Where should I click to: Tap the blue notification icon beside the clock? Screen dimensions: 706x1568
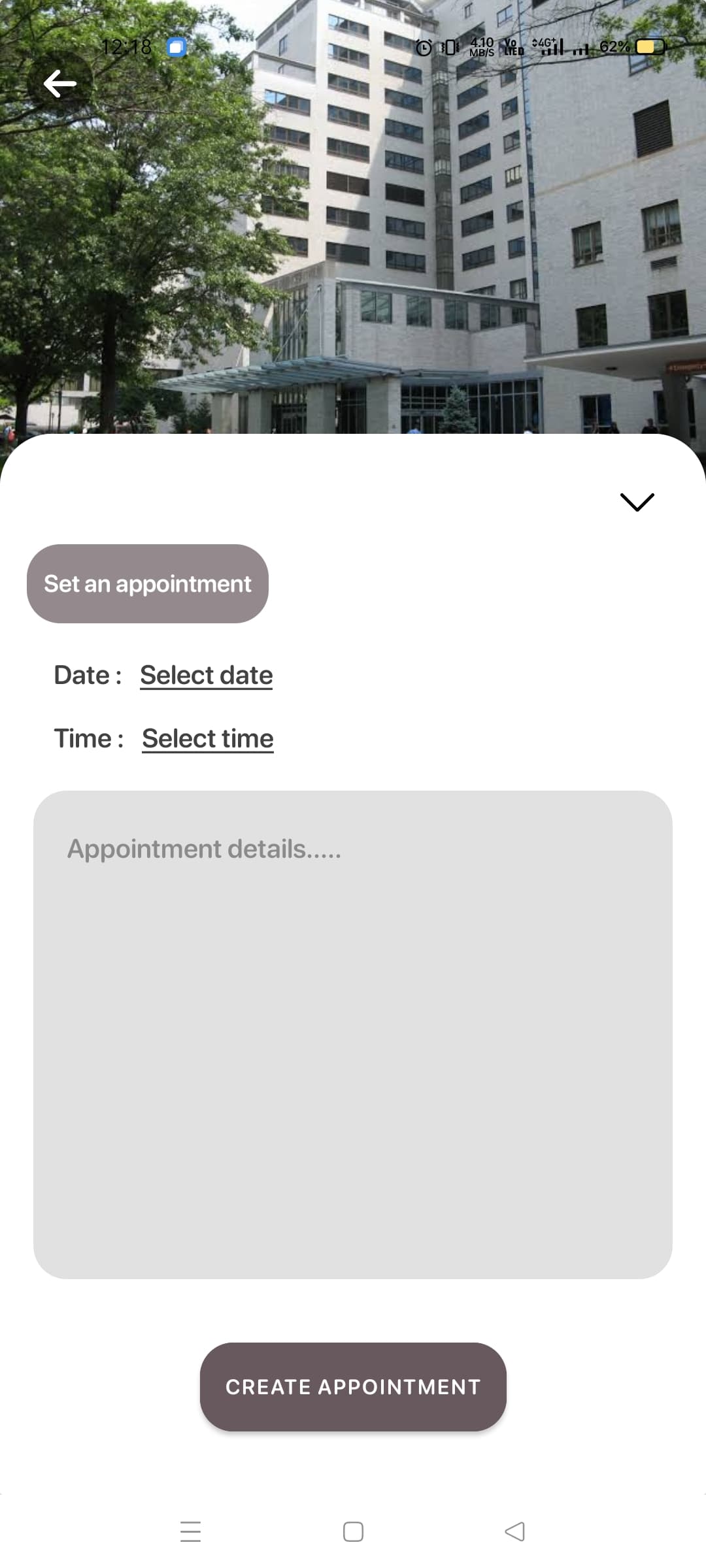point(175,46)
